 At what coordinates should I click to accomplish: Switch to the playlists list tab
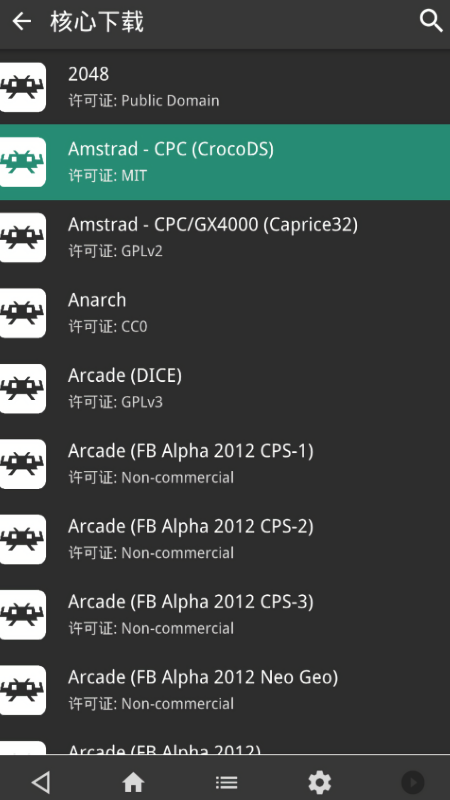pyautogui.click(x=226, y=782)
